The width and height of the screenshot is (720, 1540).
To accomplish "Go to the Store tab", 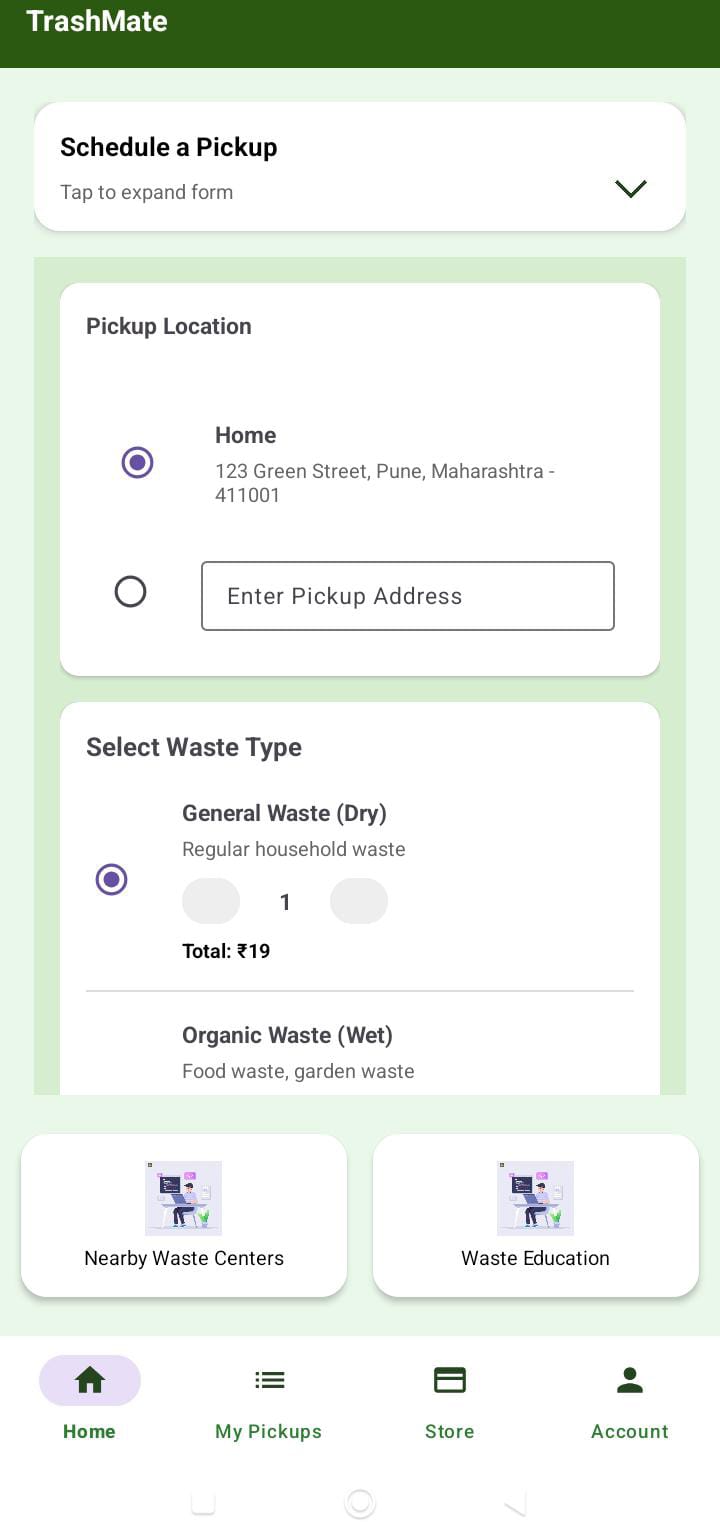I will coord(450,1399).
